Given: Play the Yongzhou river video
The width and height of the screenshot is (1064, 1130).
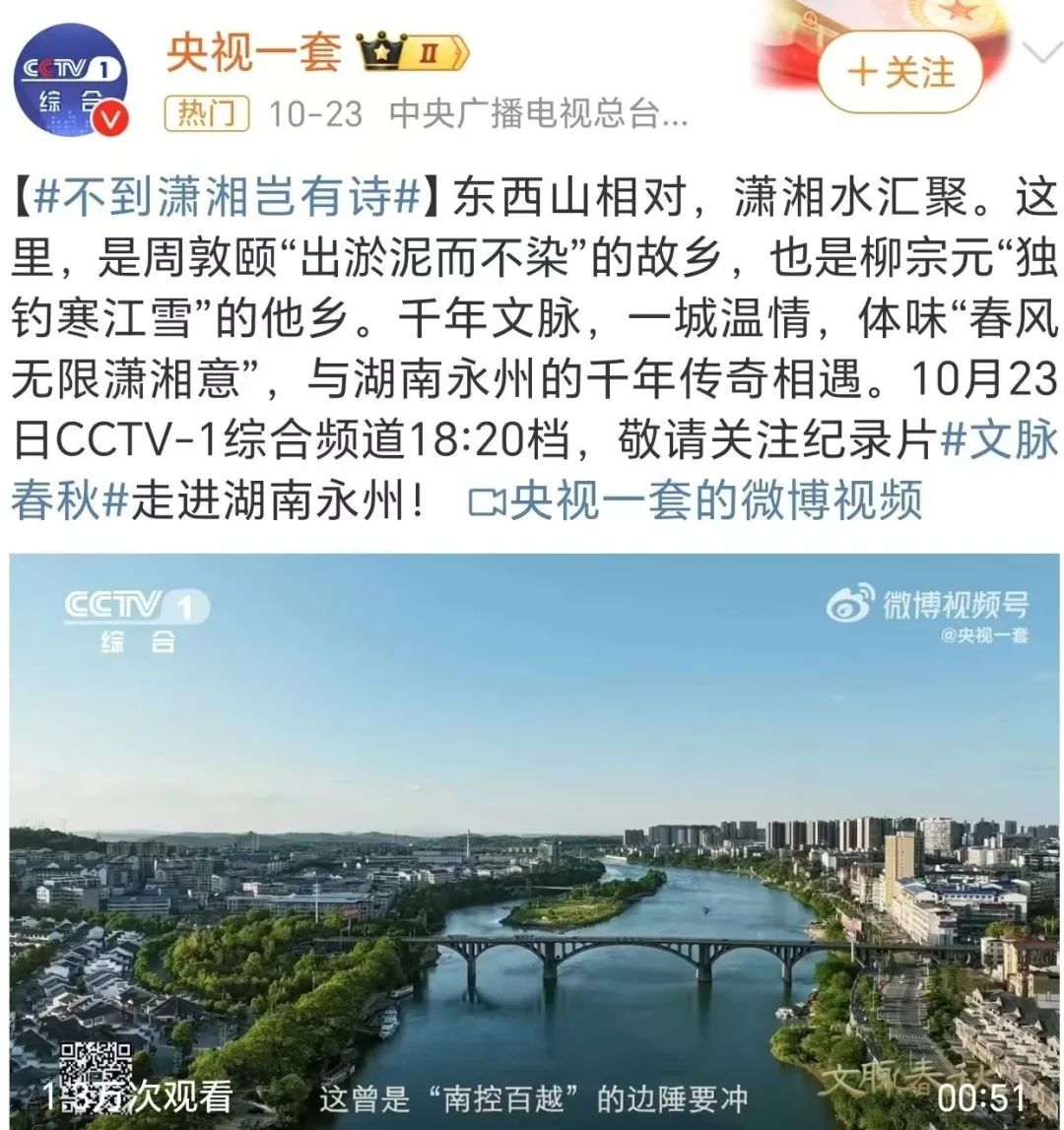Looking at the screenshot, I should (x=533, y=837).
